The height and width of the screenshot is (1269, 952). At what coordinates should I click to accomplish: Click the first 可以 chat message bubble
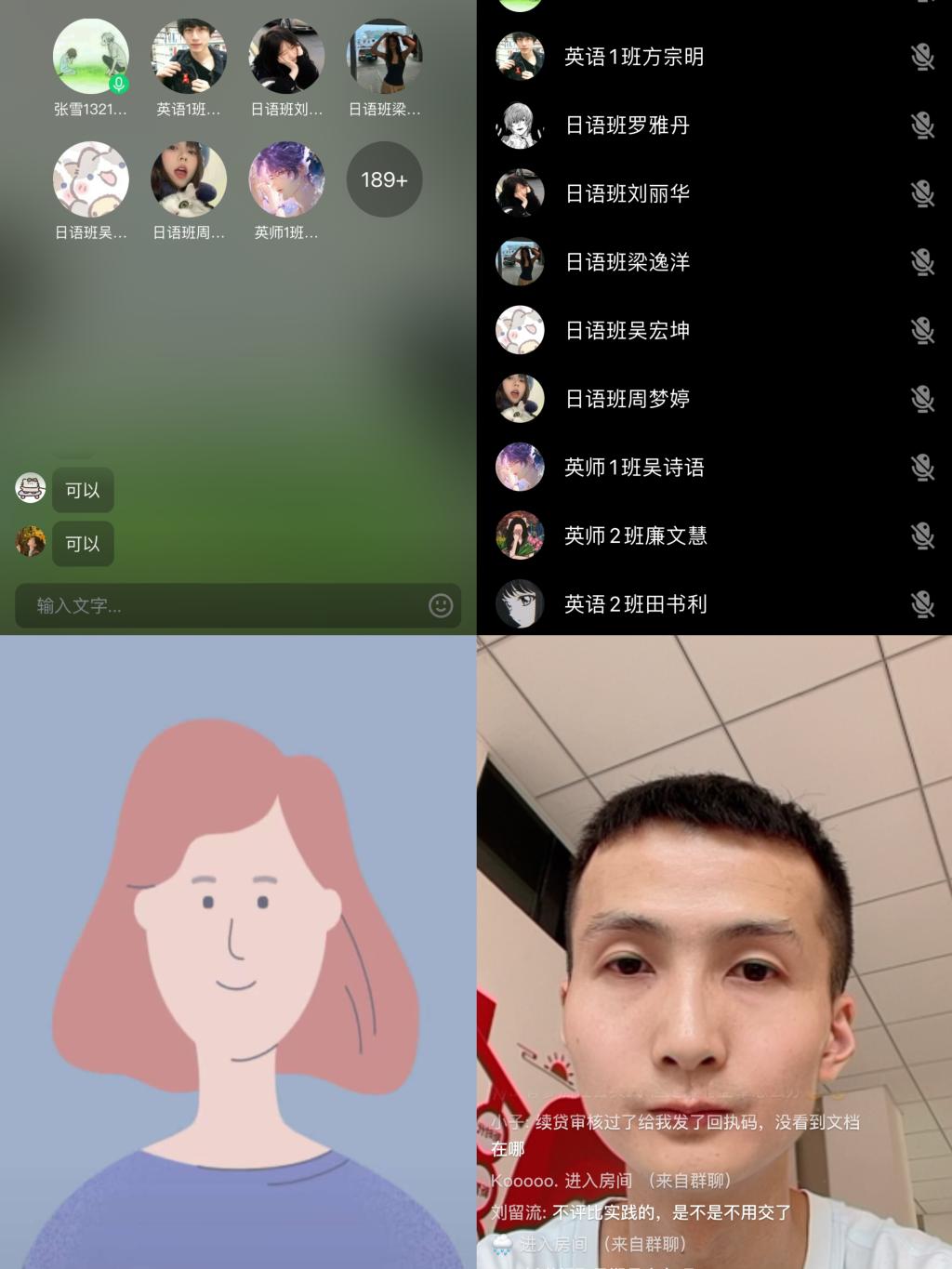coord(82,490)
